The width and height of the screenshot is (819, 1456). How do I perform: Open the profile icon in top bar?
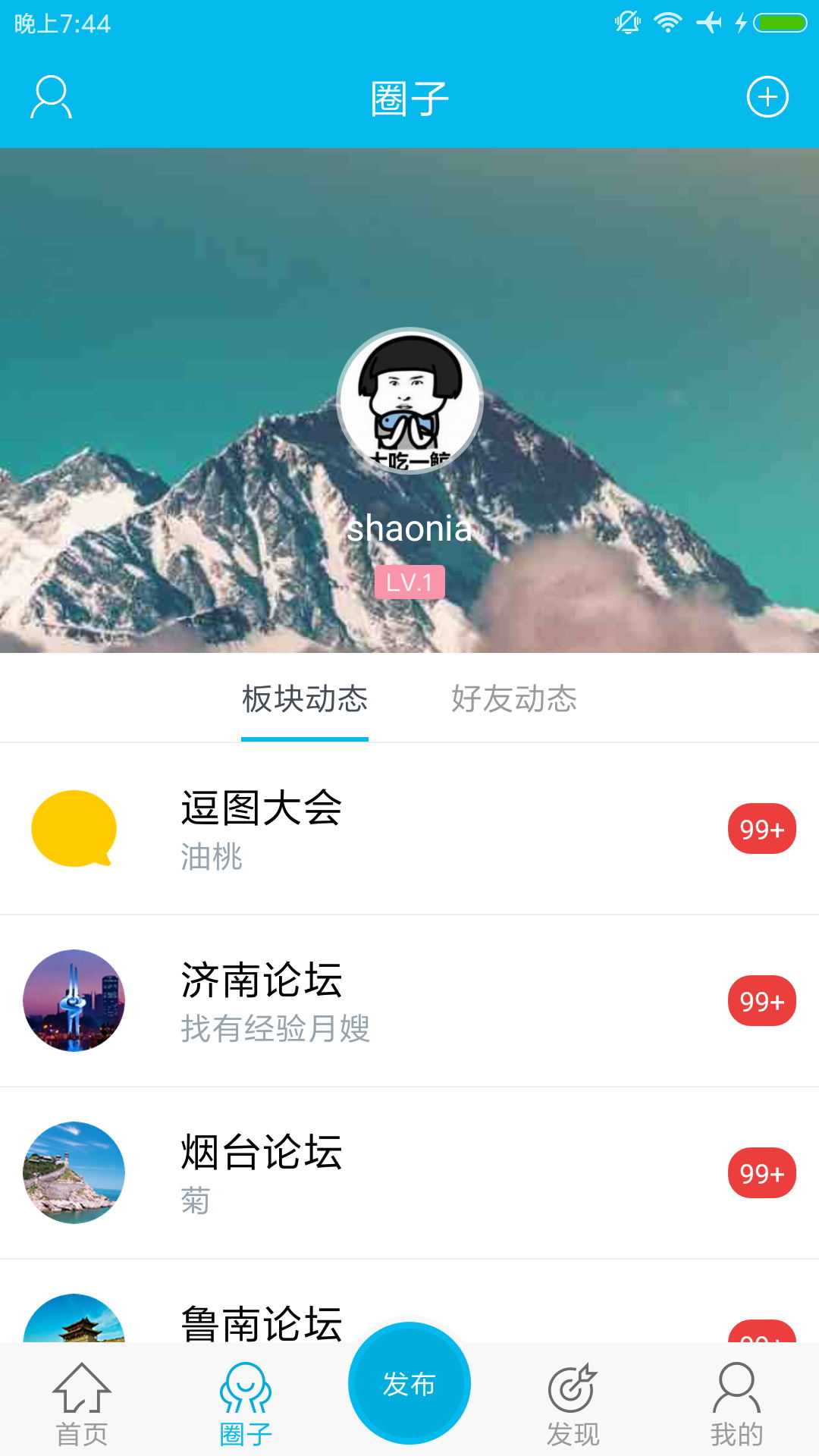51,97
